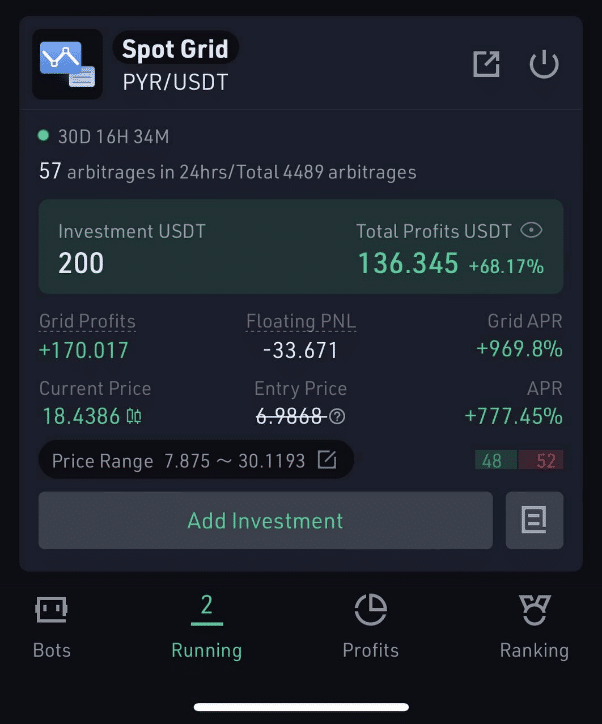Stop the bot with the power icon
602x724 pixels.
click(543, 65)
